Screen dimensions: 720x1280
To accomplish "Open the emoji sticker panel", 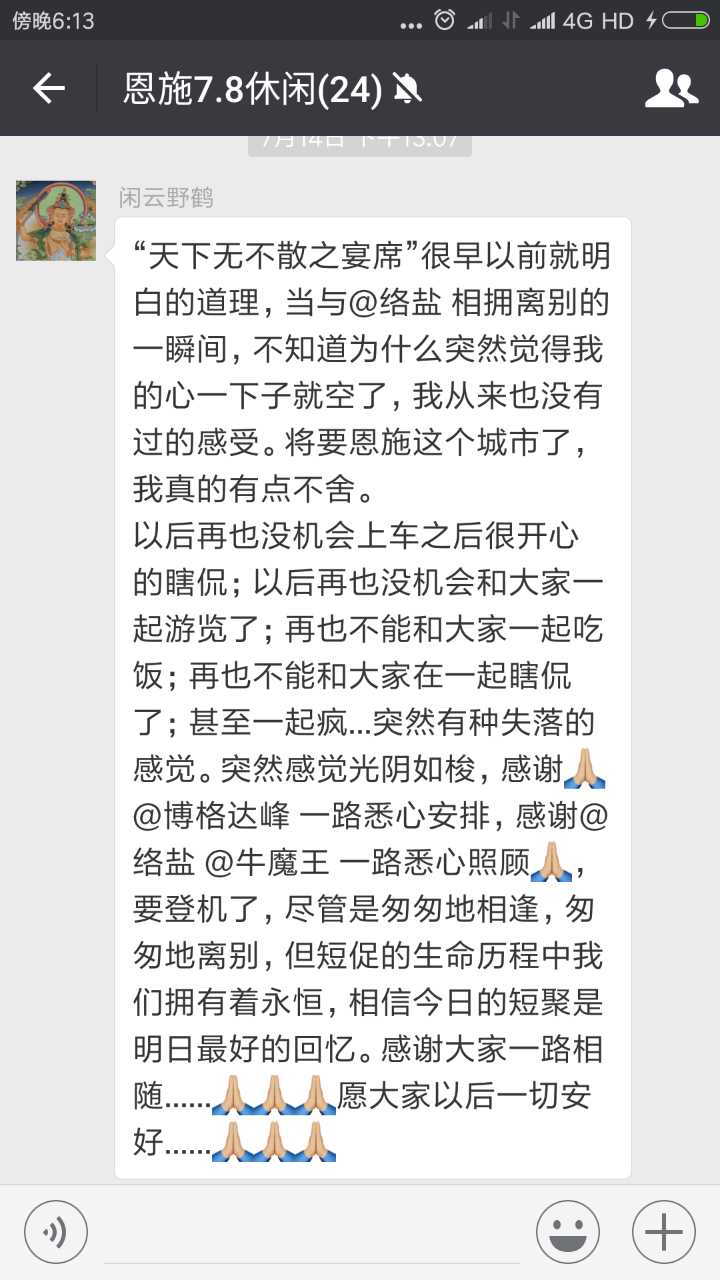I will [x=568, y=1231].
